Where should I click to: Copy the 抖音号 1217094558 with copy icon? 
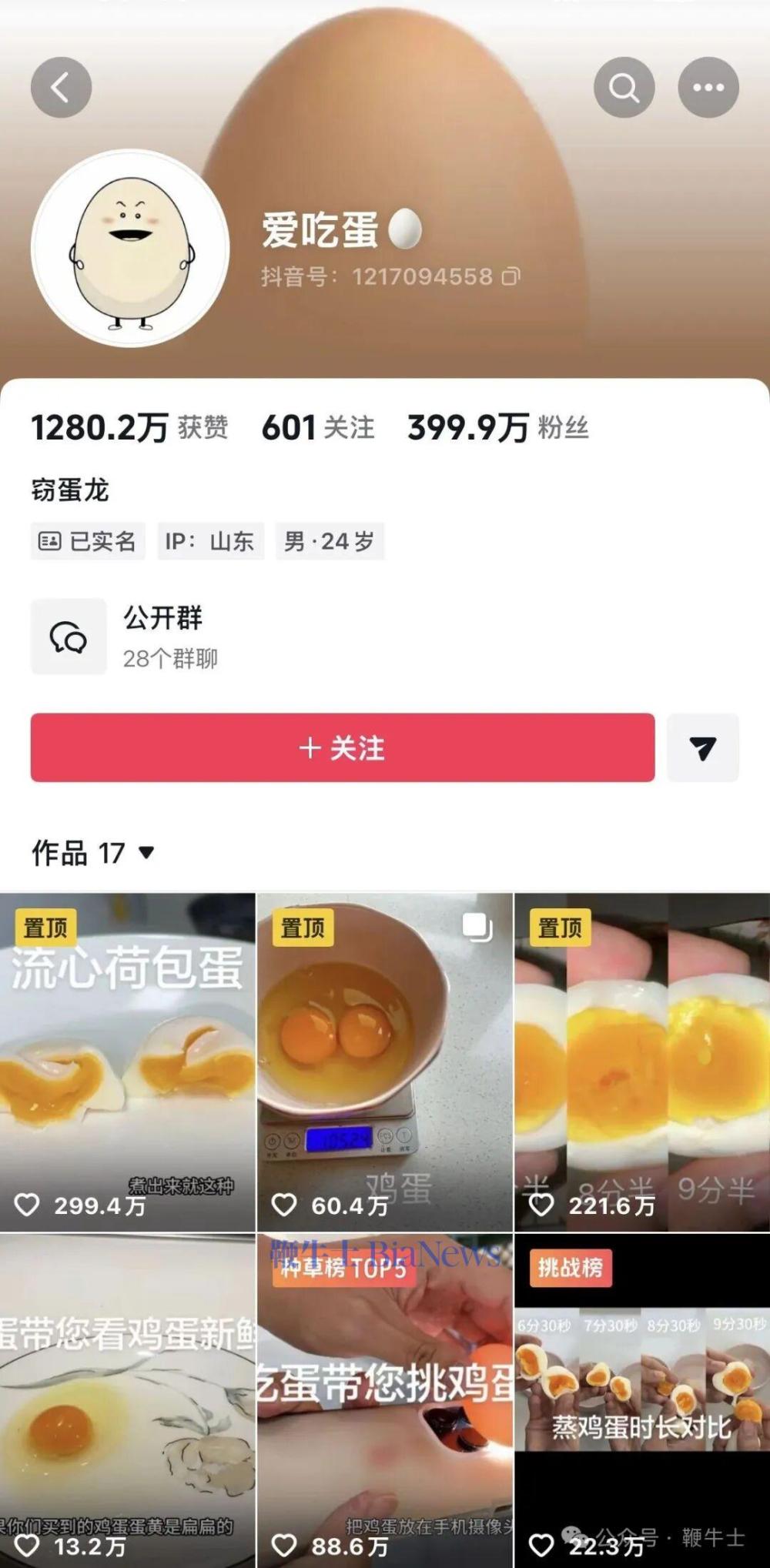tap(510, 276)
